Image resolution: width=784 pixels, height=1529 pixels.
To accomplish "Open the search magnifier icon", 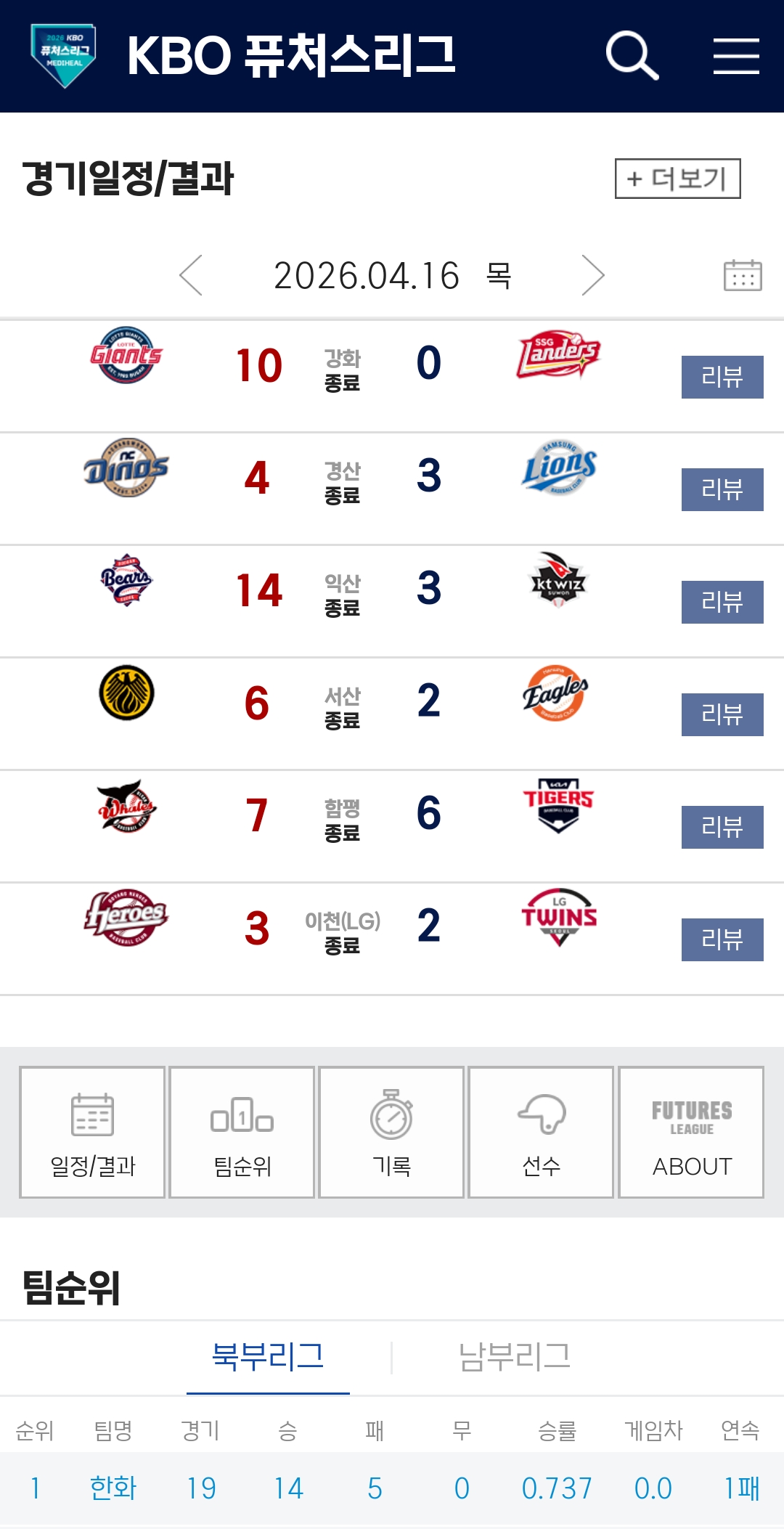I will click(x=632, y=55).
